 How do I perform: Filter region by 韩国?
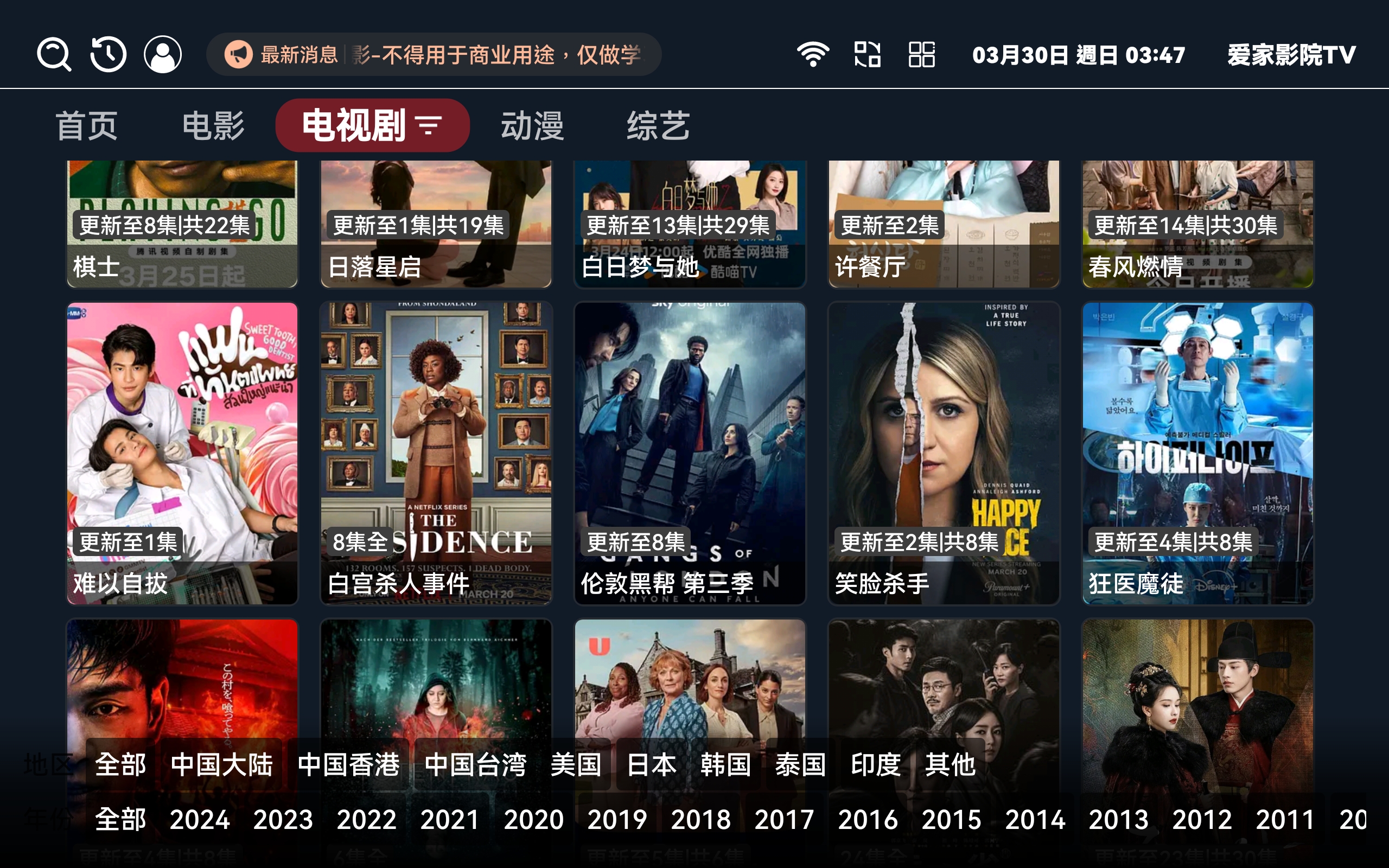[x=725, y=765]
